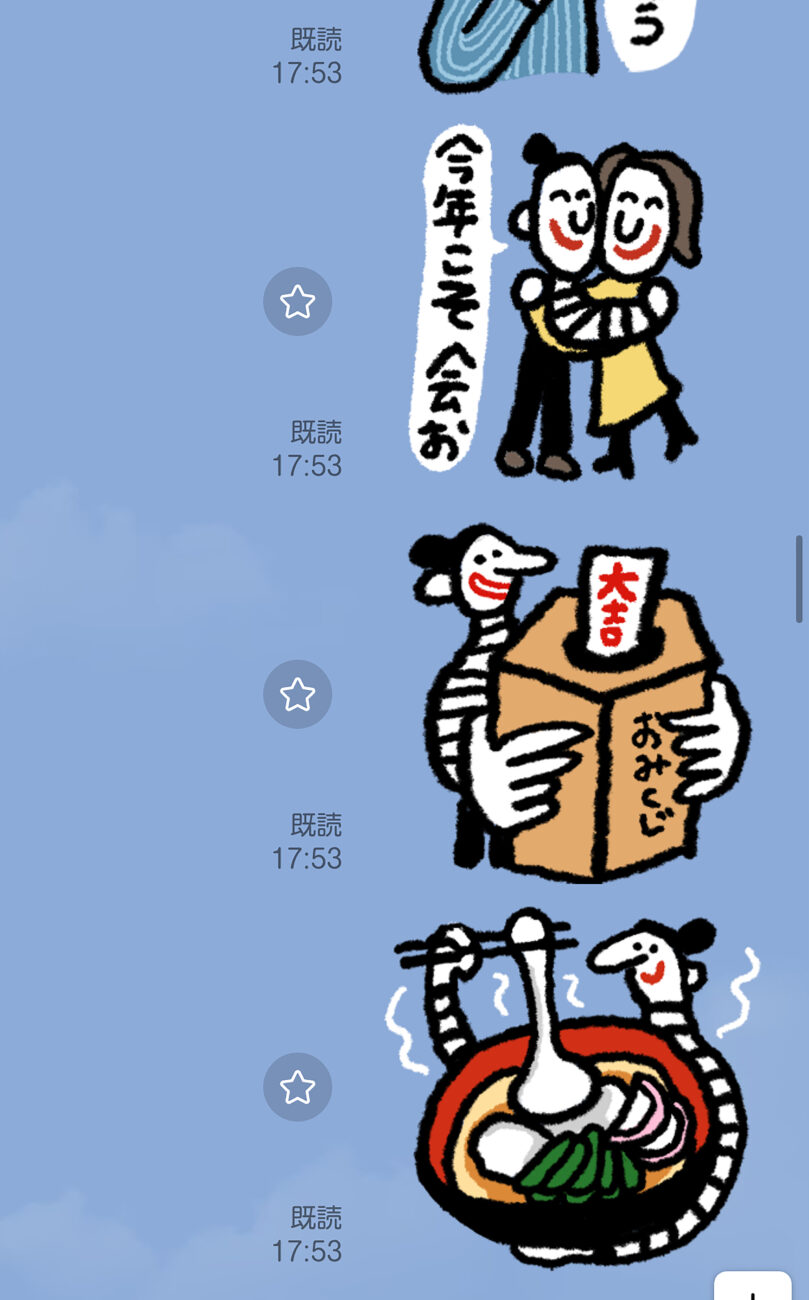Image resolution: width=809 pixels, height=1300 pixels.
Task: Tap the star beside the noodle bowl sticker
Action: click(x=297, y=1087)
